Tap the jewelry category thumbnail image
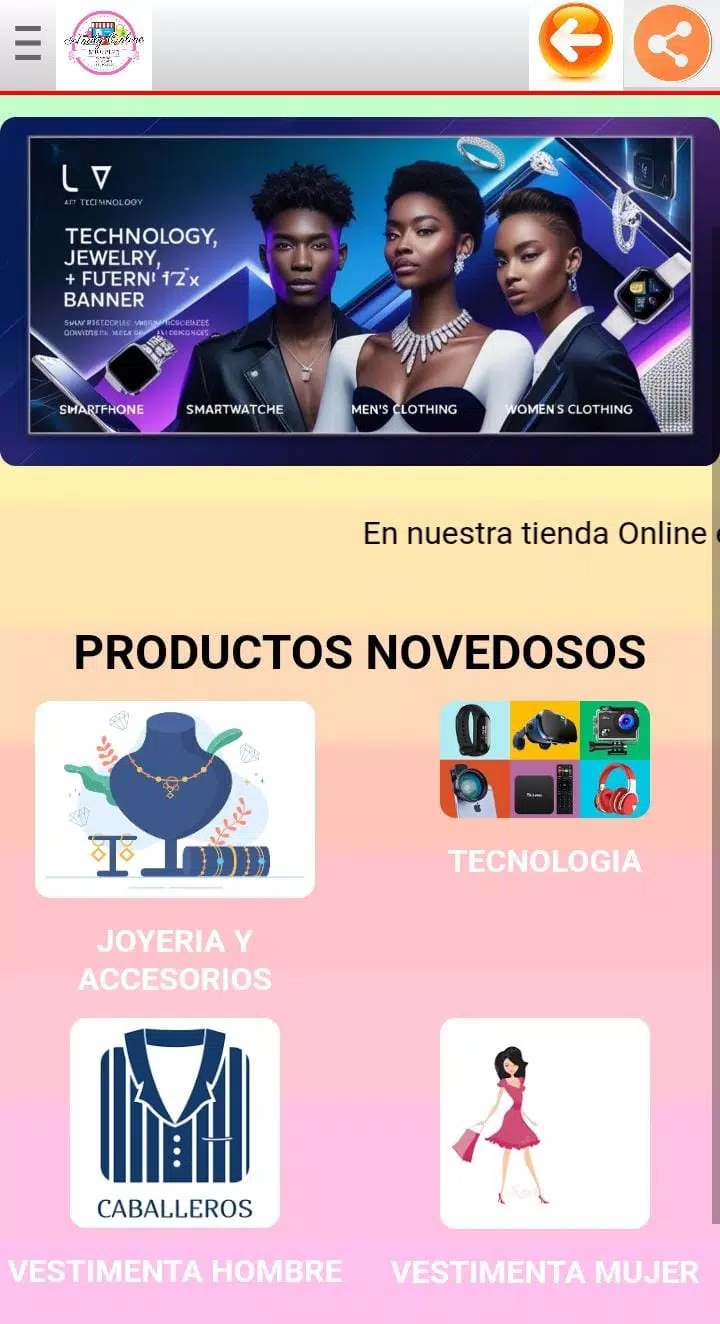 point(175,798)
